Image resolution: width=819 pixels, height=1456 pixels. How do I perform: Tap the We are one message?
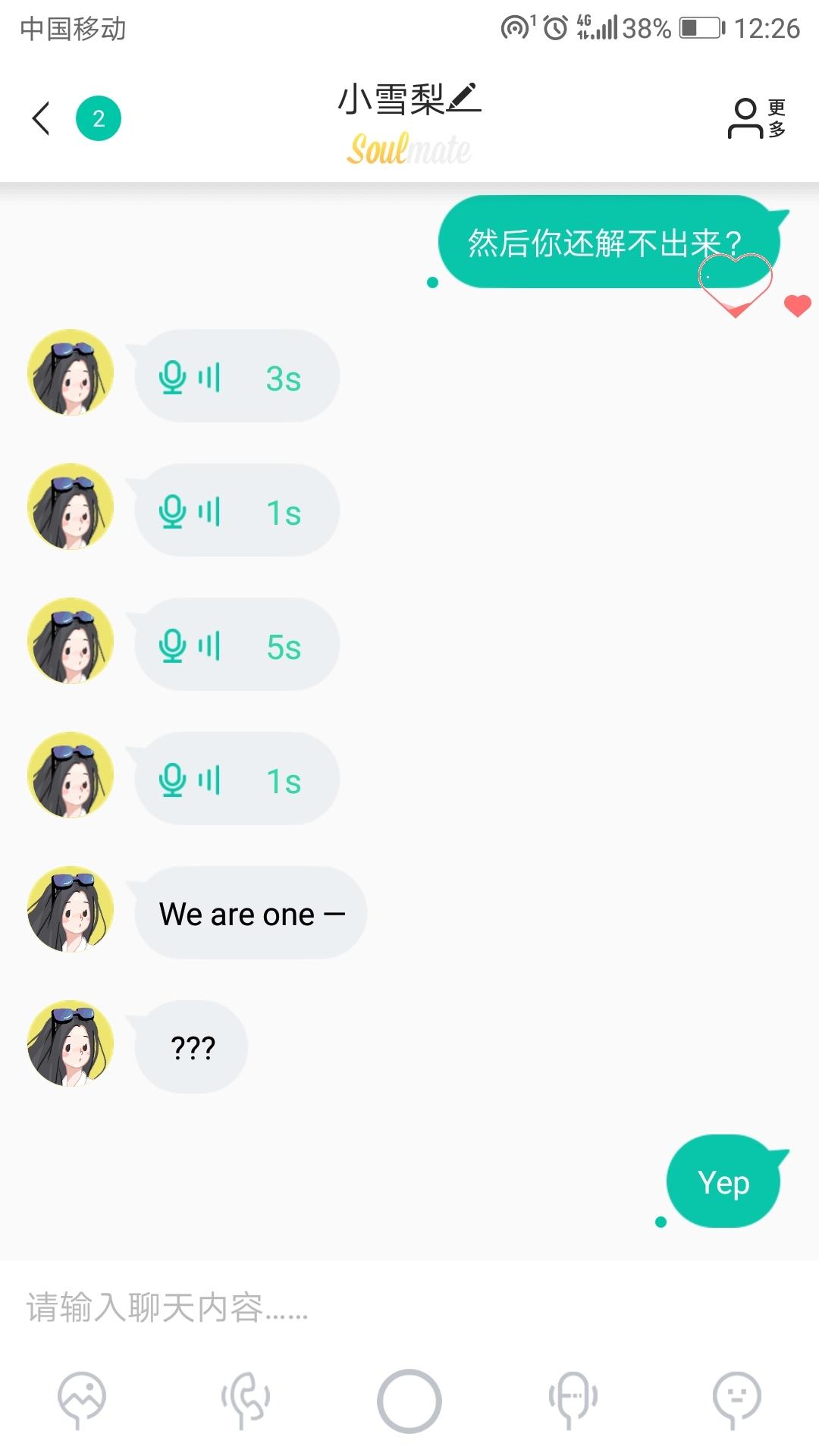[251, 914]
